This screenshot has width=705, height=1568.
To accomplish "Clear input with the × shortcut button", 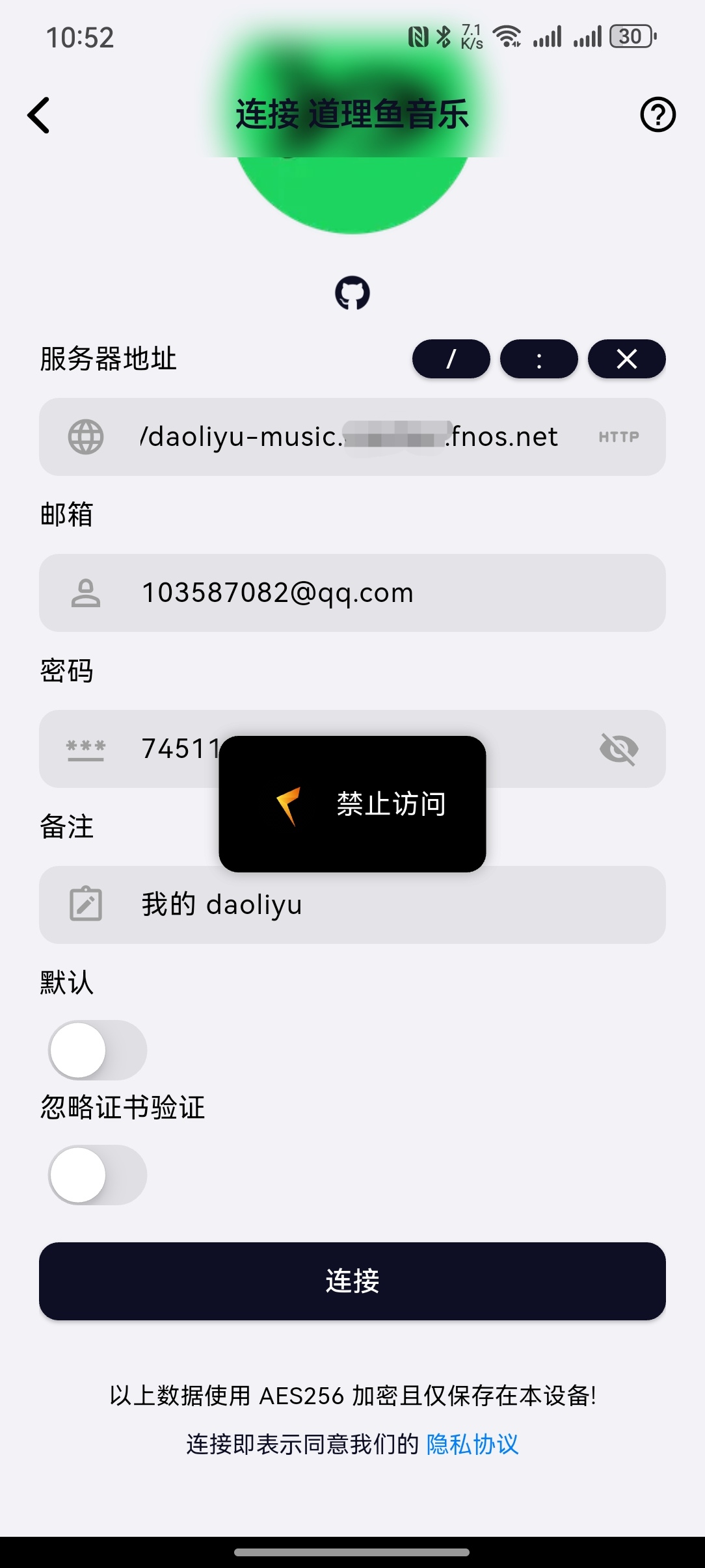I will point(626,358).
